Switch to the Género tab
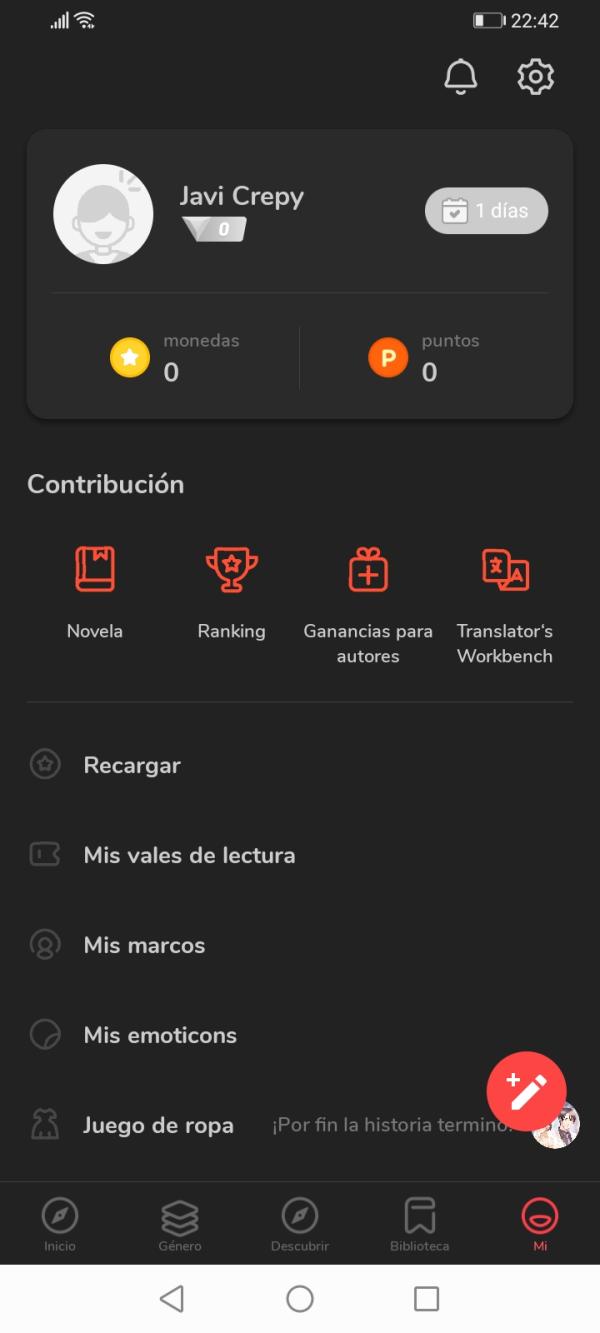 180,1225
